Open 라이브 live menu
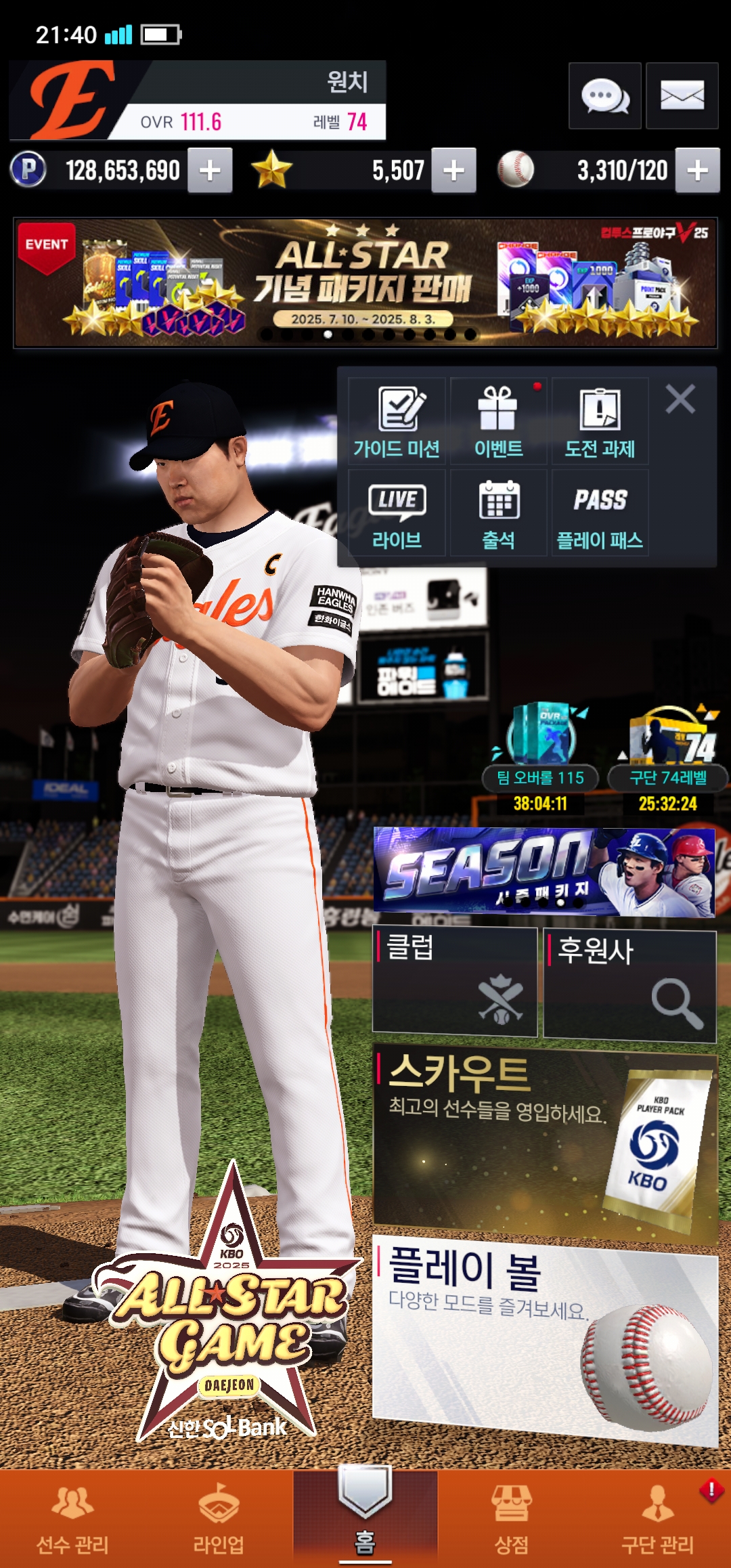The height and width of the screenshot is (1568, 731). point(397,513)
